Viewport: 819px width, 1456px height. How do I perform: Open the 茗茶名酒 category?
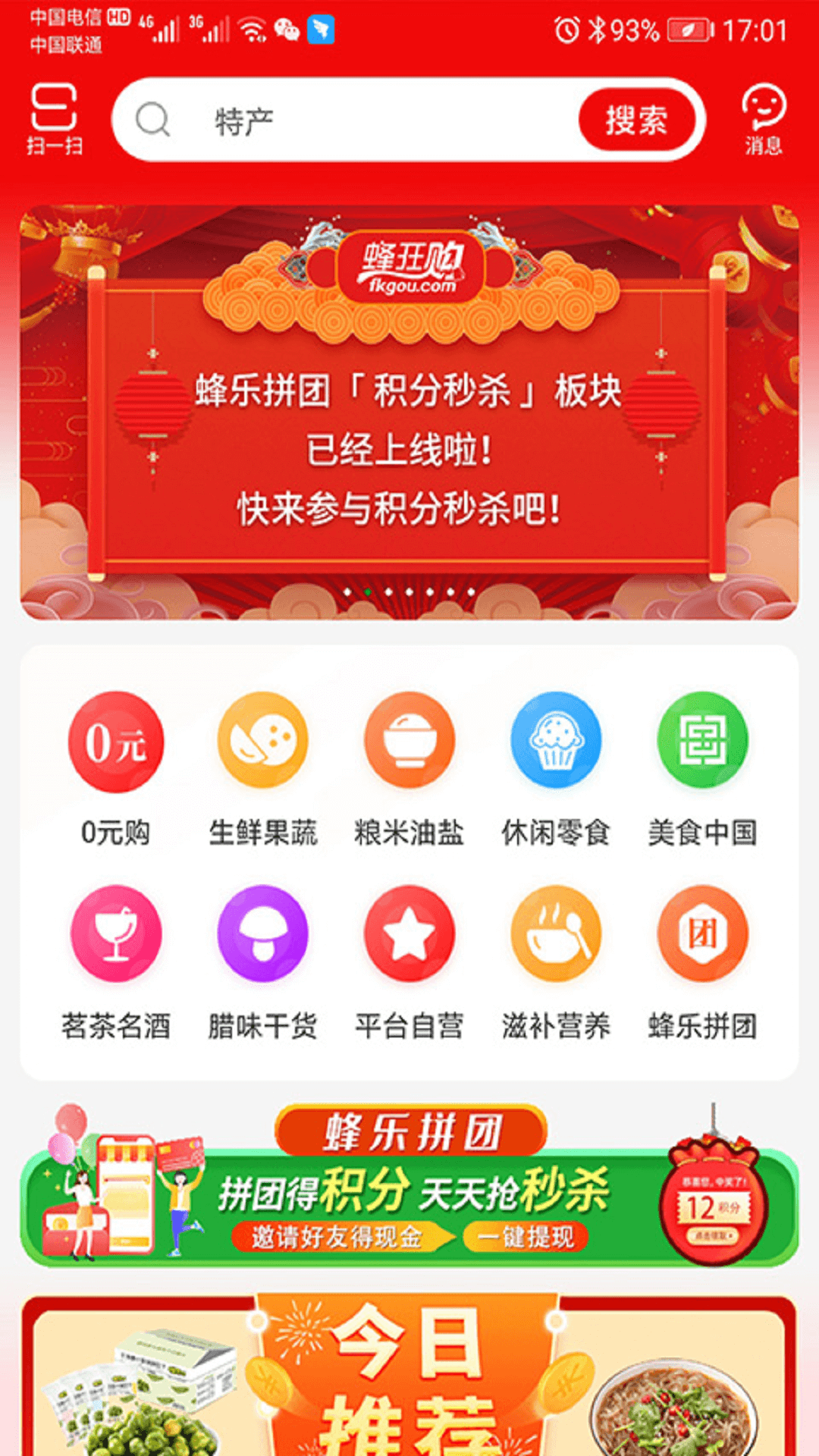114,934
